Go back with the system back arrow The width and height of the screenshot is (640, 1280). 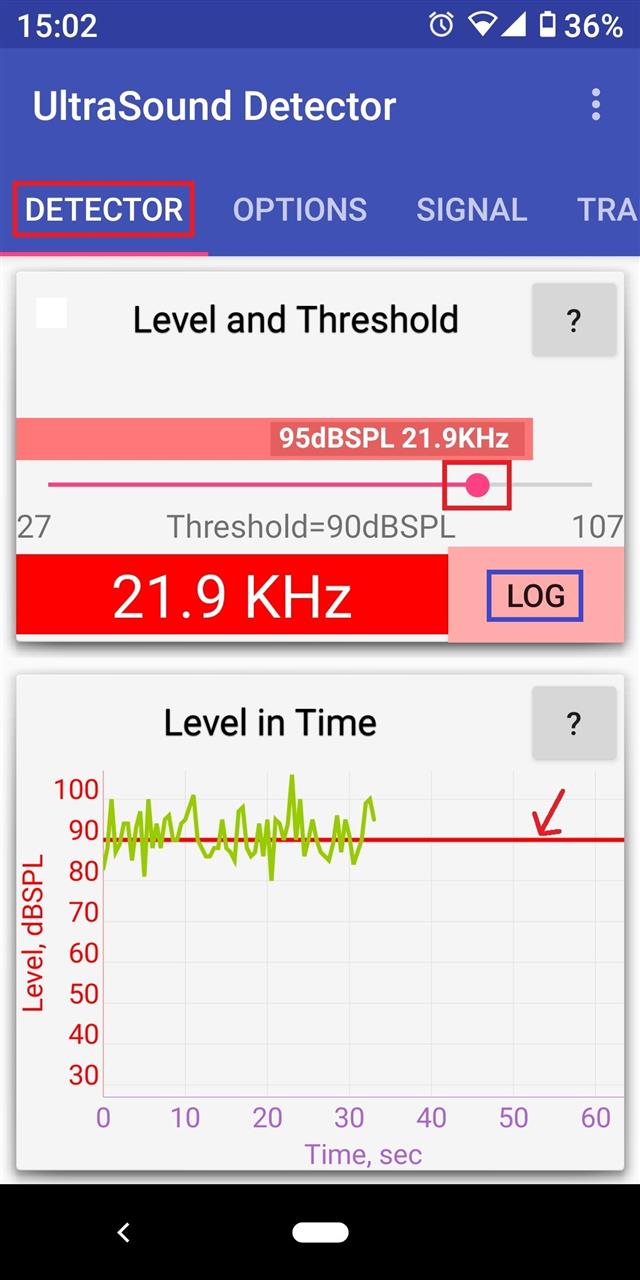(123, 1232)
